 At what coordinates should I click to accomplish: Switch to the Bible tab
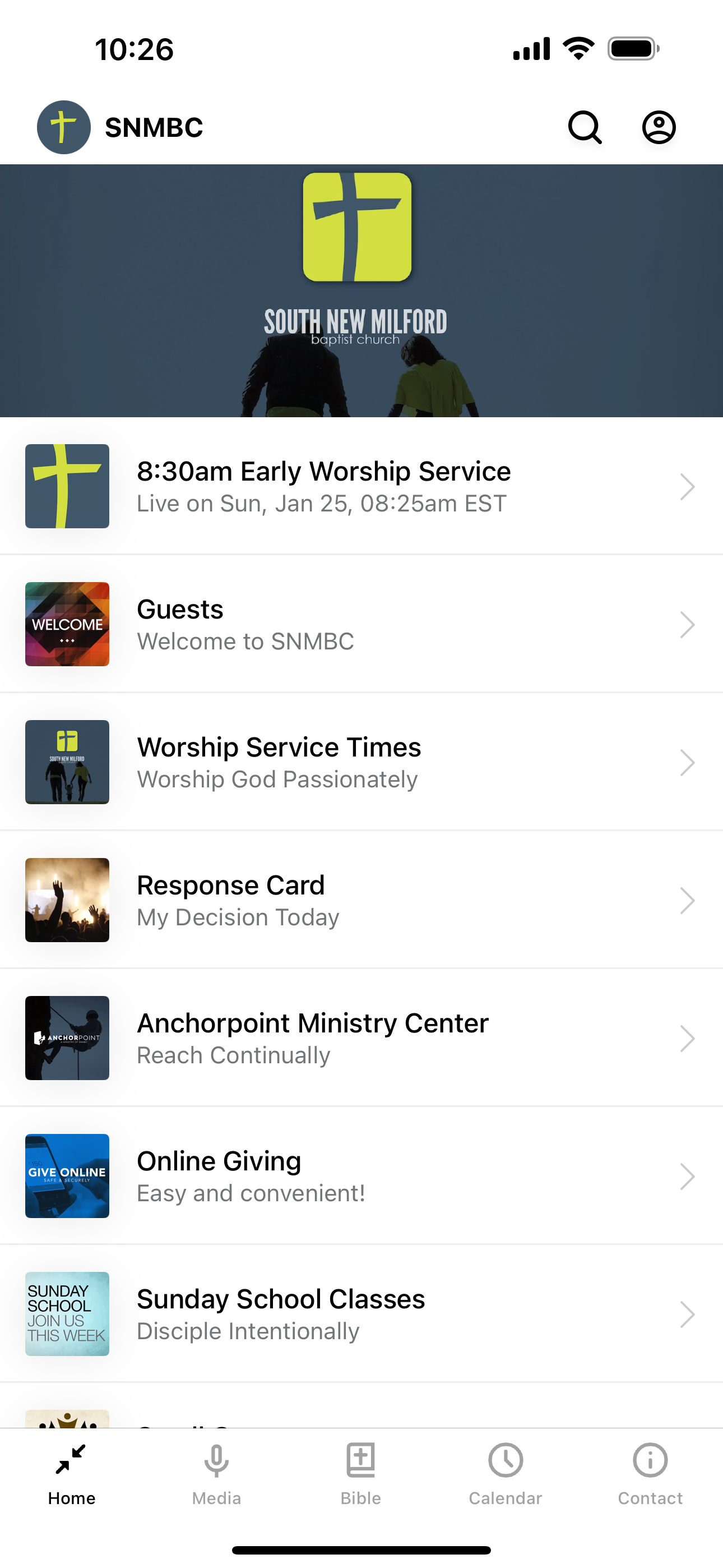coord(361,1474)
